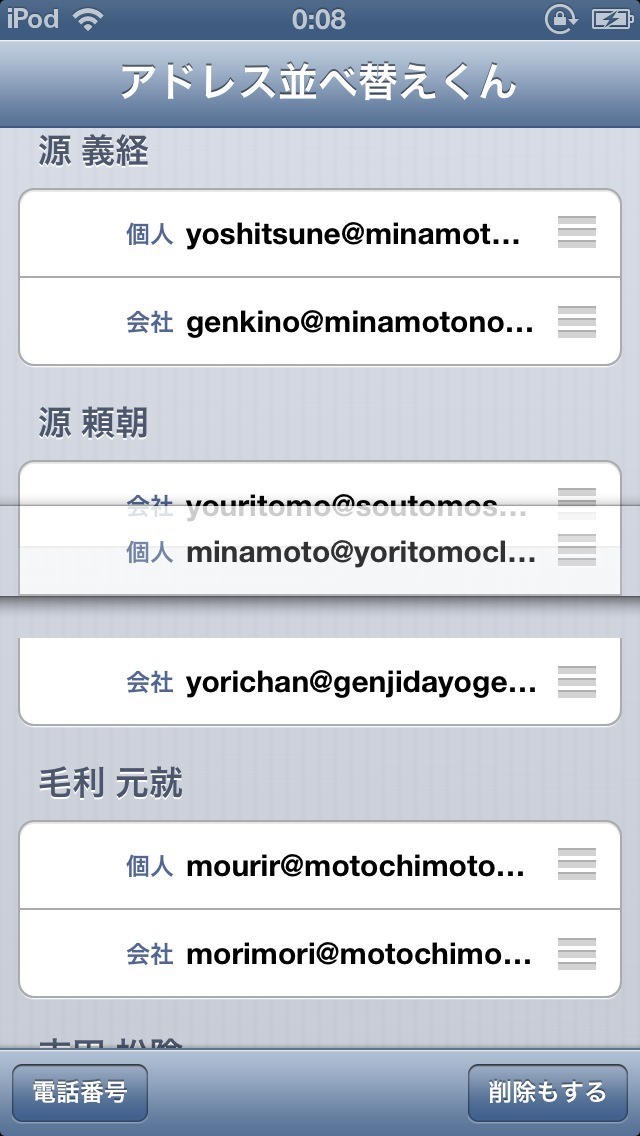Tap the 削除もする button

[x=547, y=1092]
